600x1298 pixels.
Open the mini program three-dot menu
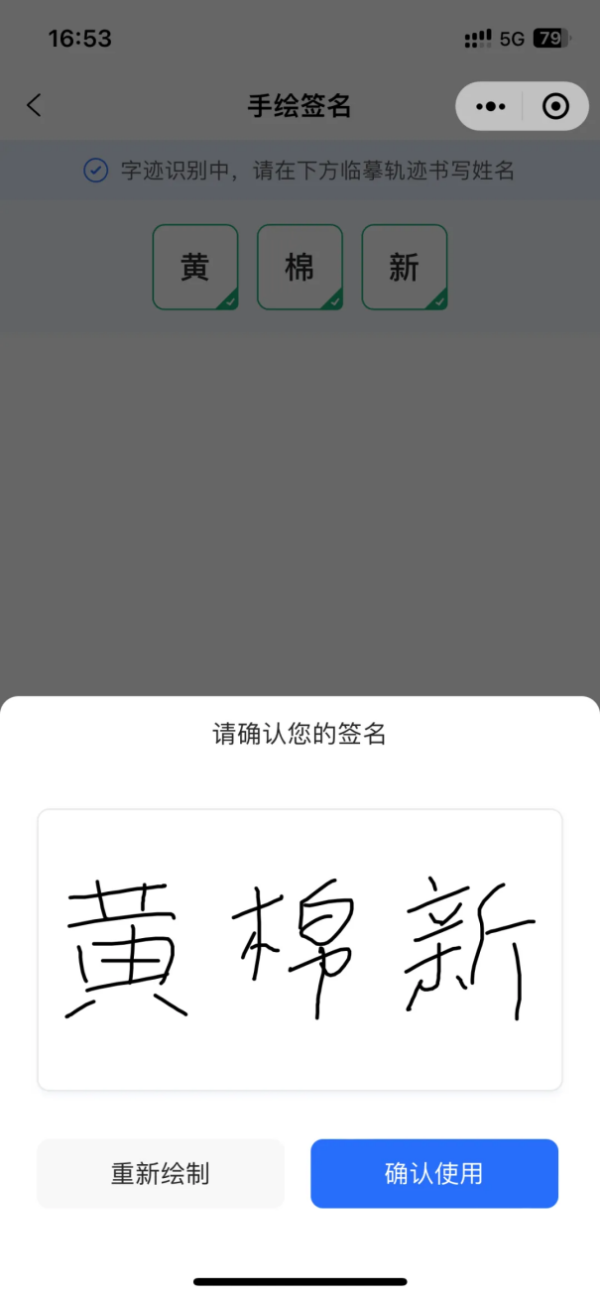(x=490, y=106)
